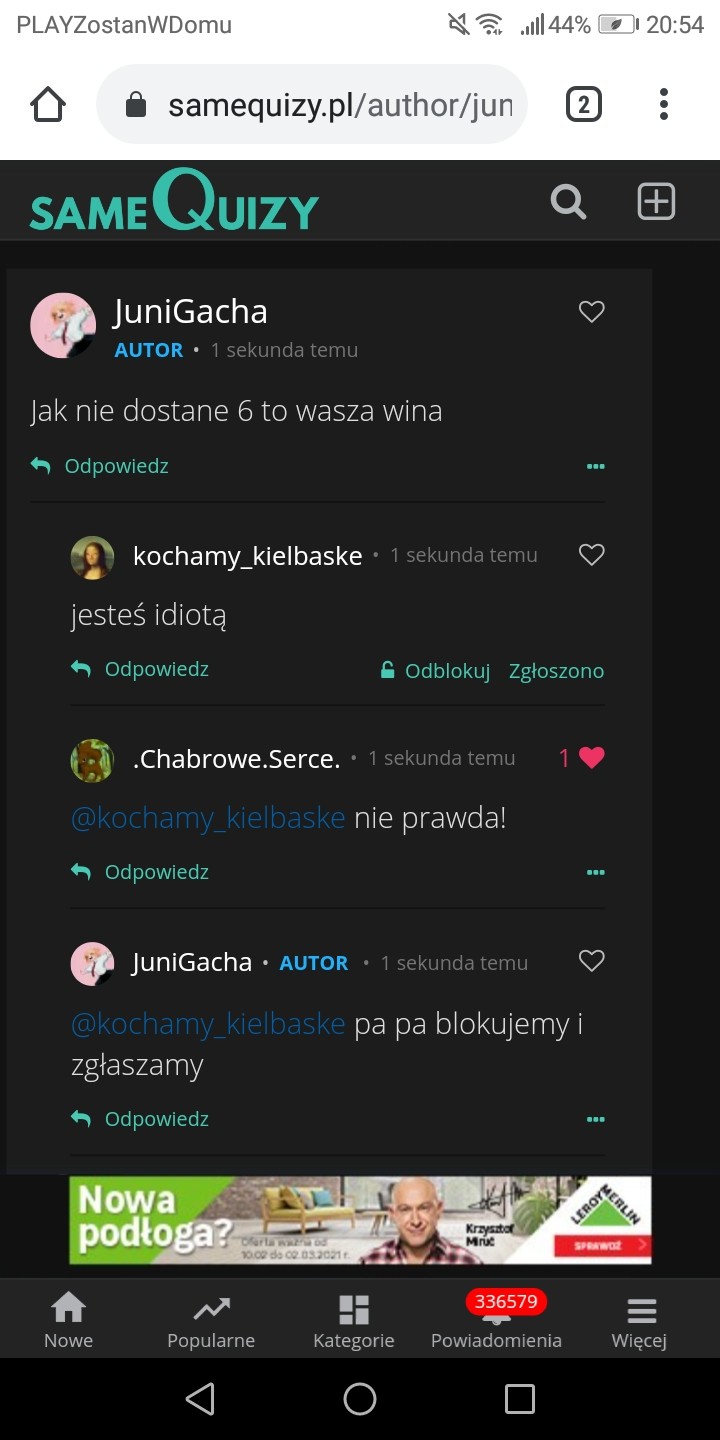Open the browser tab switcher showing 2 tabs

point(584,104)
